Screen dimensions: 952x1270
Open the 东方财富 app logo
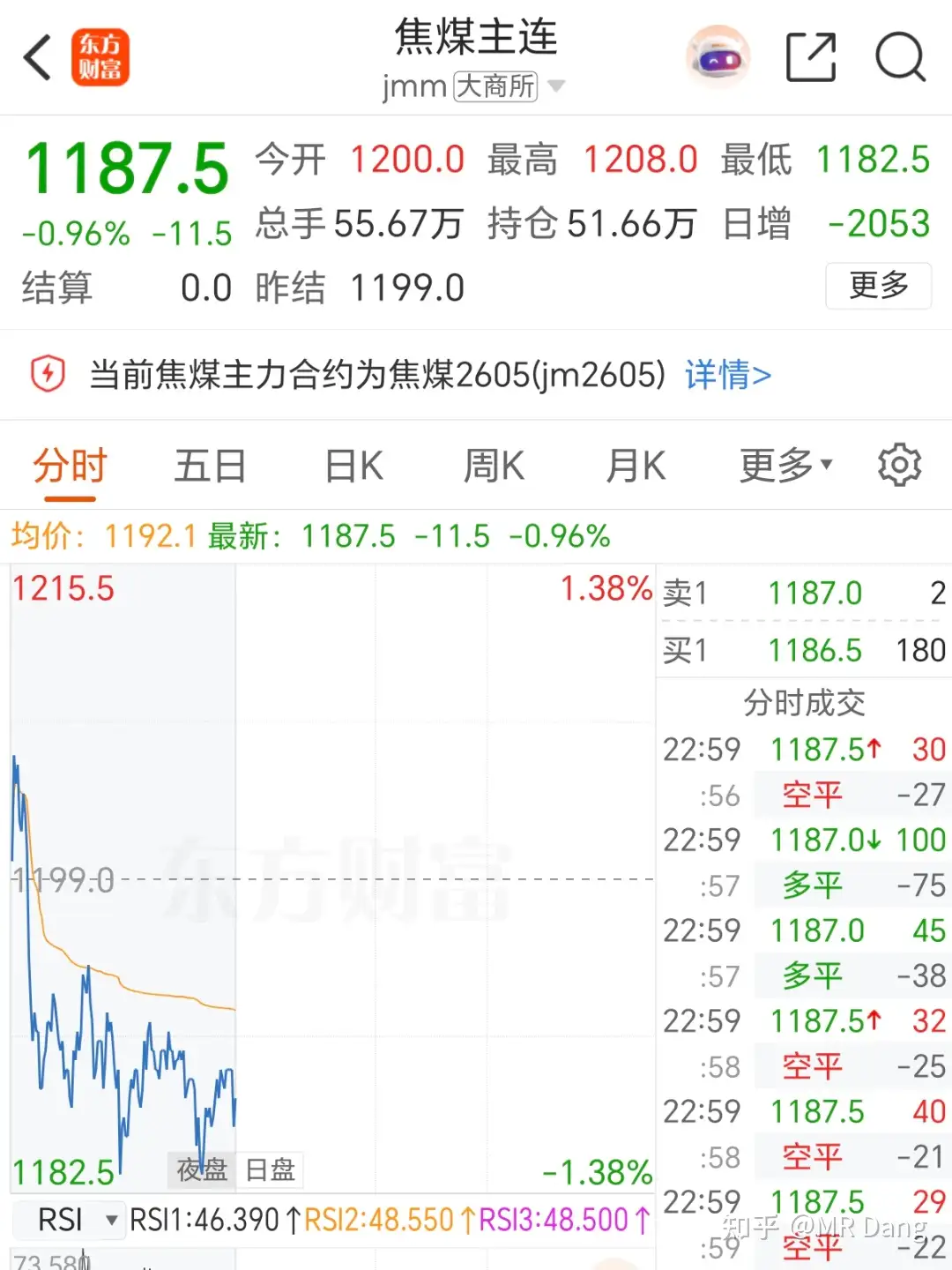tap(100, 56)
